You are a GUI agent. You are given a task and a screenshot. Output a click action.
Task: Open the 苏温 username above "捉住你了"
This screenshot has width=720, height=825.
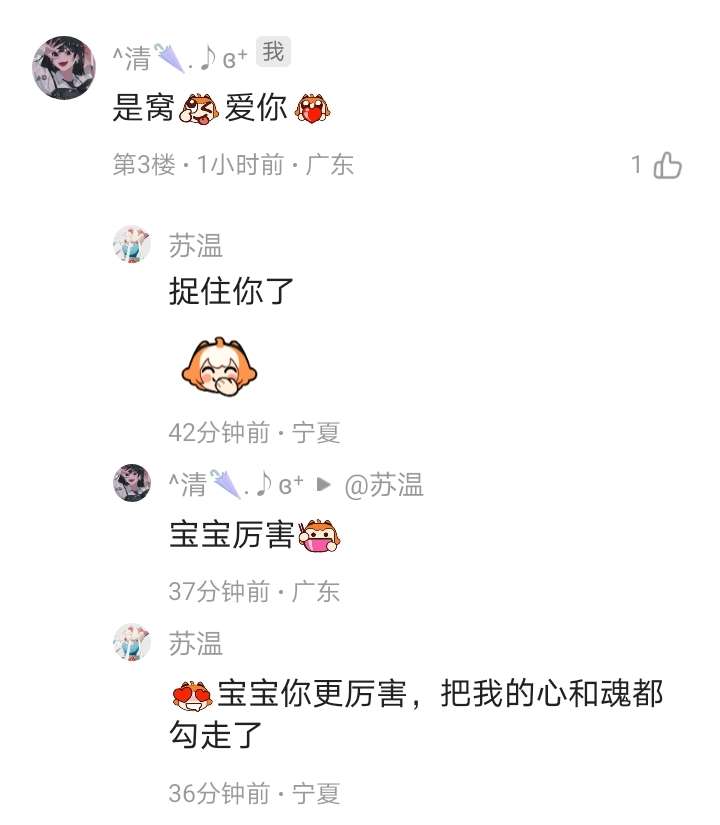pos(195,245)
